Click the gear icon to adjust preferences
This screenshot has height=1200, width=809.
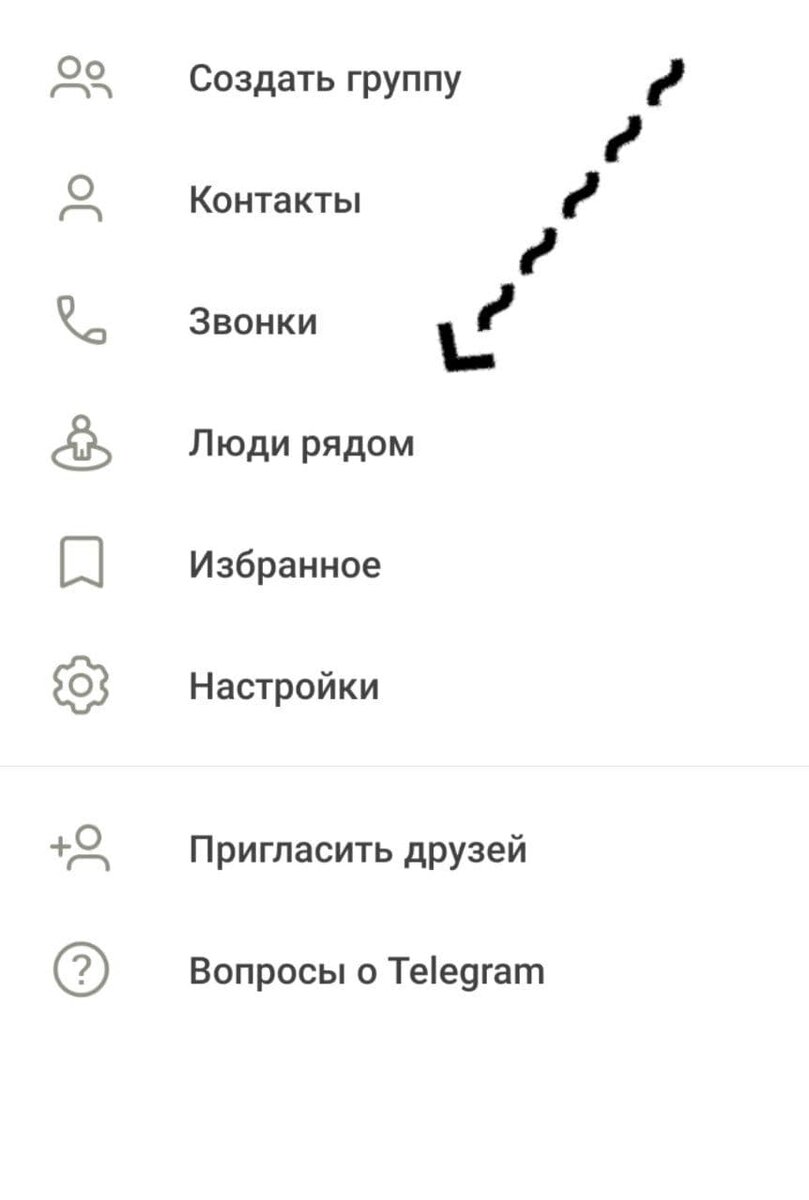pos(82,686)
